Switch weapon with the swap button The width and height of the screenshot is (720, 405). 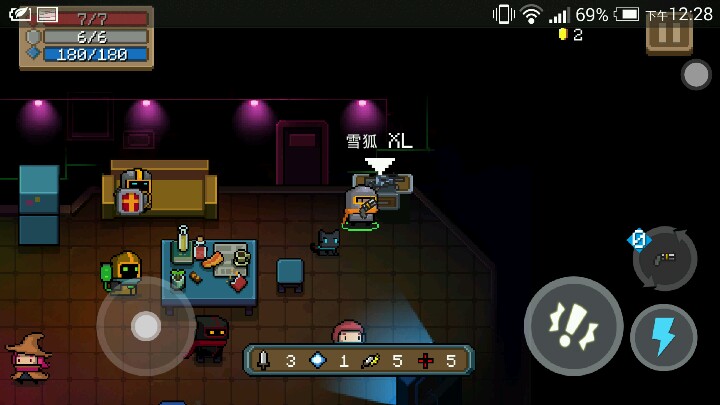(664, 258)
